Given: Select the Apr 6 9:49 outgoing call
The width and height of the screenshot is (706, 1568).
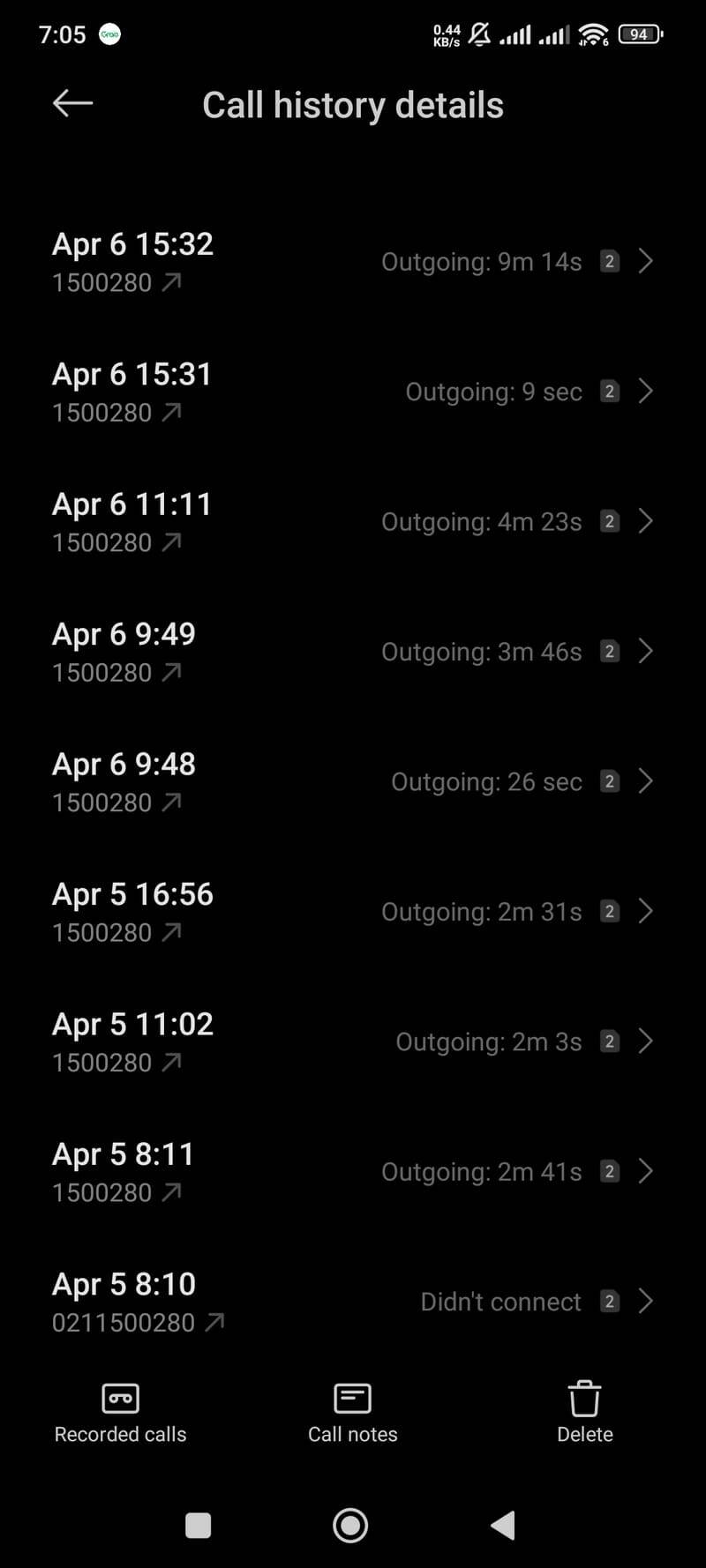Looking at the screenshot, I should [x=353, y=652].
